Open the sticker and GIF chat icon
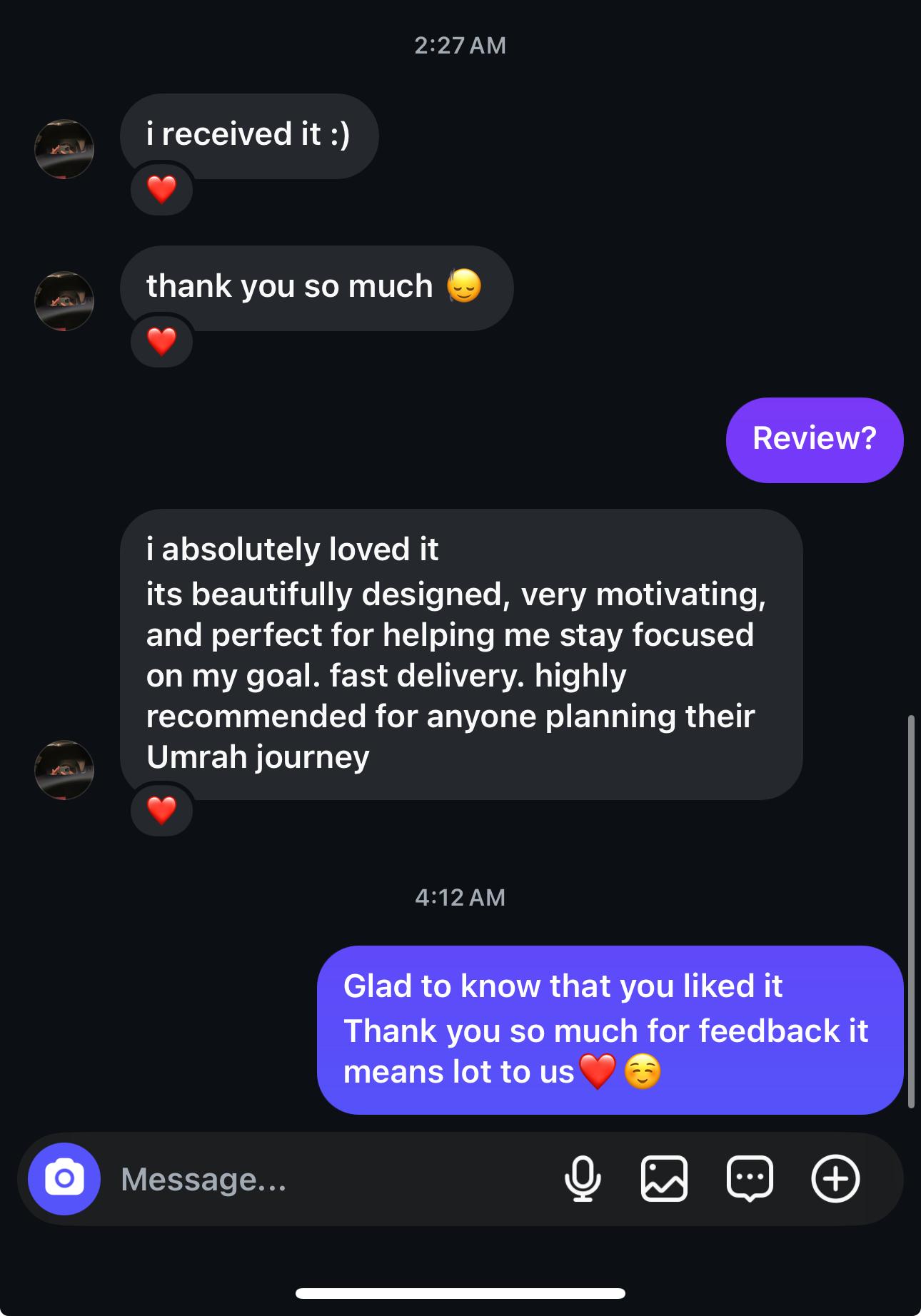 pos(750,1178)
